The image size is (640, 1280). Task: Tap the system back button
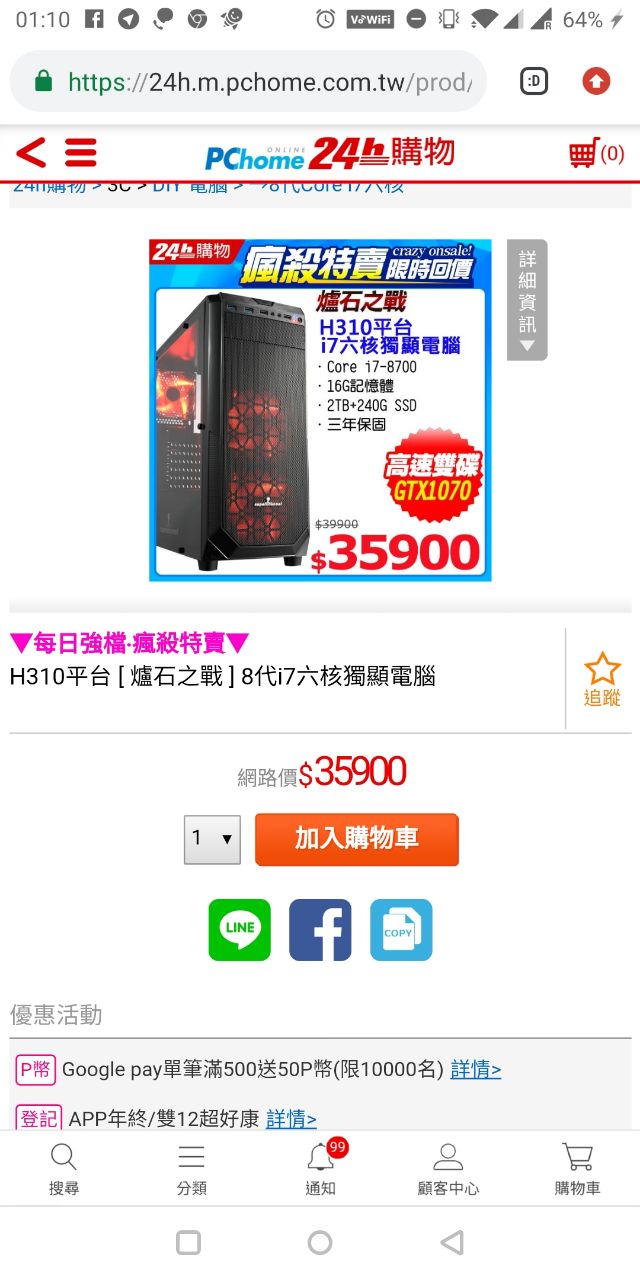tap(452, 1243)
